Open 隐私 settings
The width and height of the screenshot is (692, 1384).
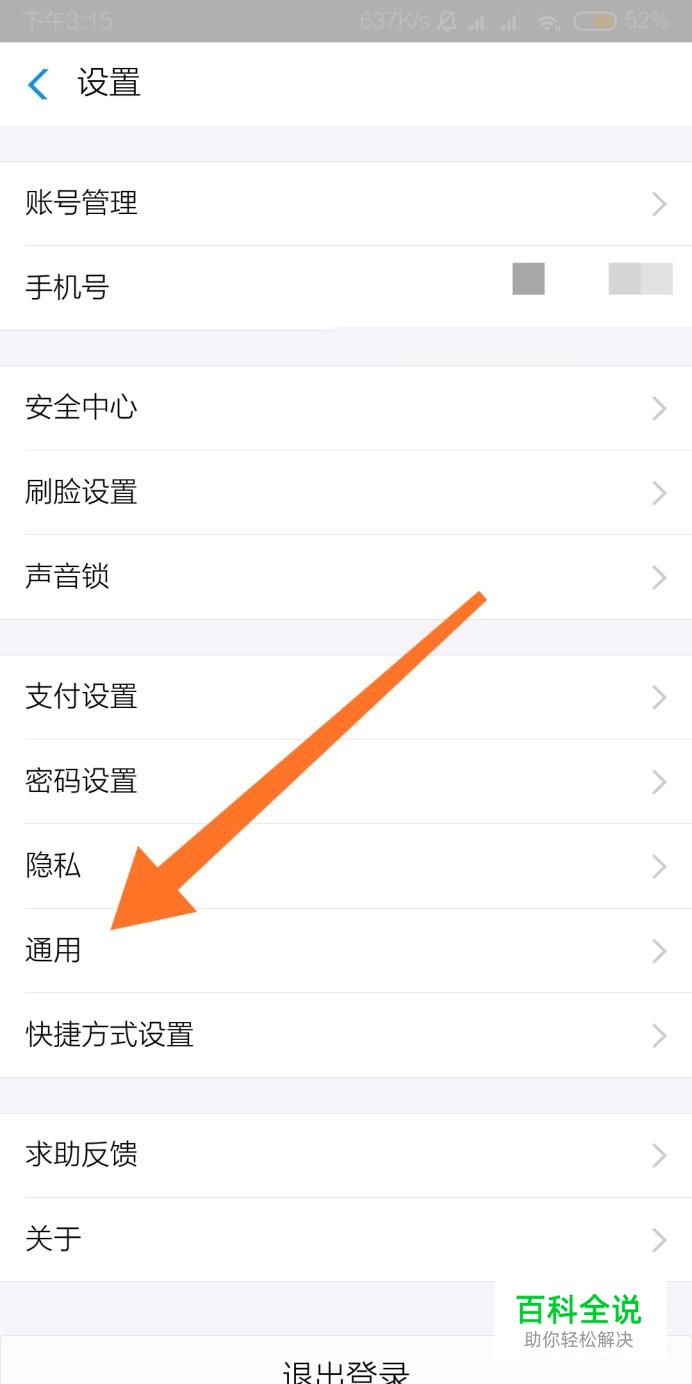(x=345, y=866)
